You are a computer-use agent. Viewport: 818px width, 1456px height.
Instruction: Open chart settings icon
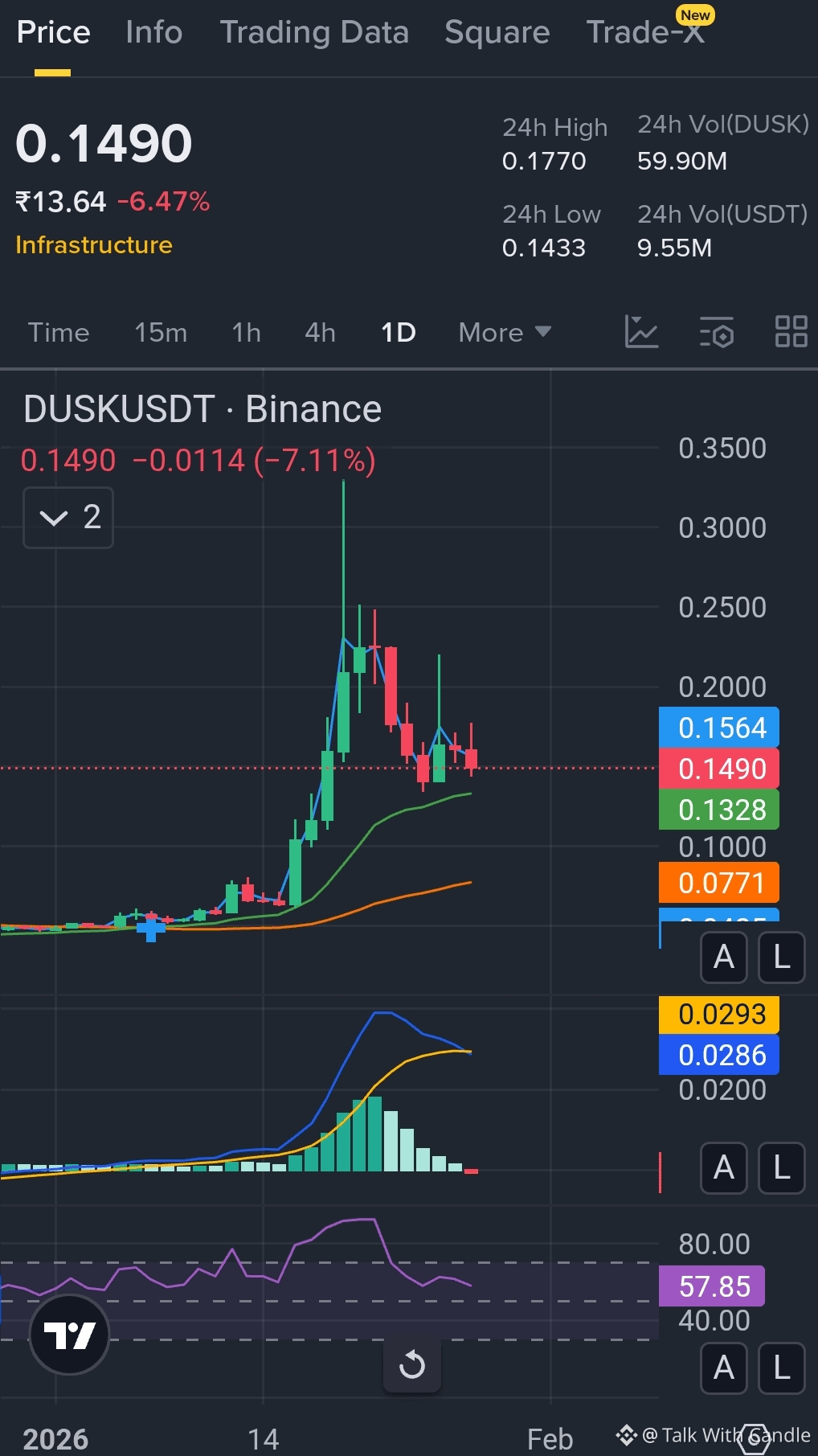tap(716, 331)
